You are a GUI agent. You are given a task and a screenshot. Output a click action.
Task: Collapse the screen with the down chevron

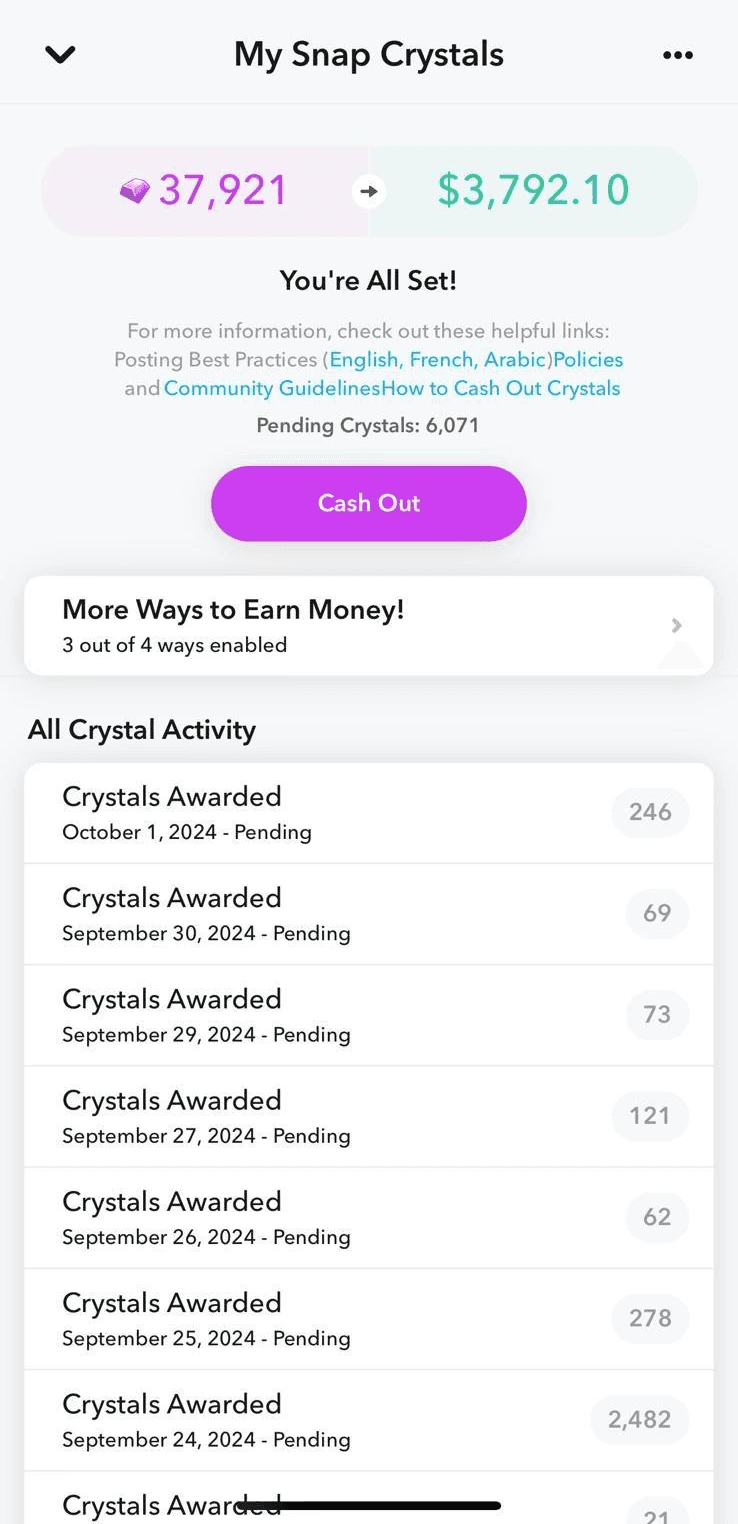tap(61, 55)
